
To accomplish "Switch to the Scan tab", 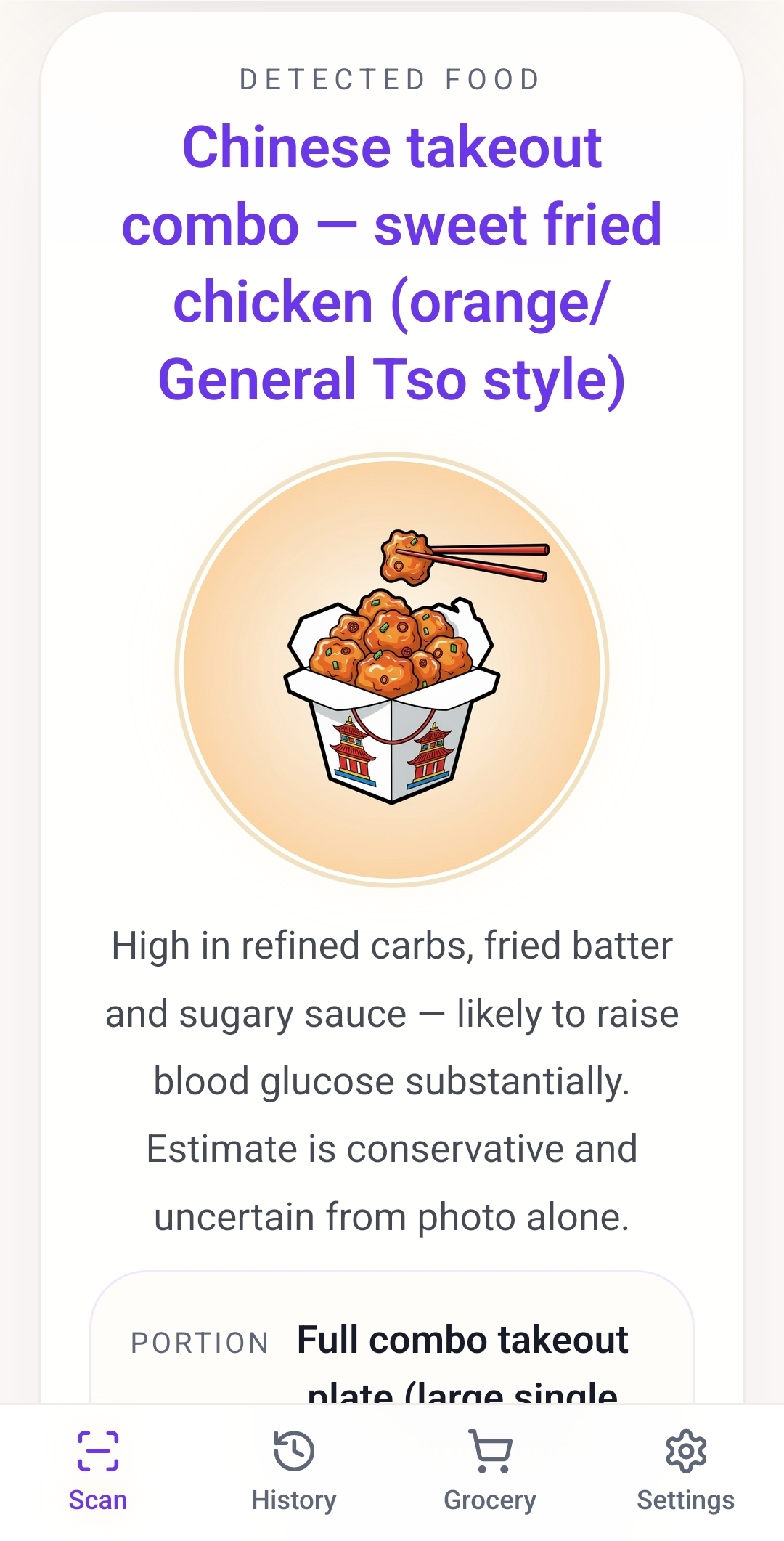I will coord(98,1471).
